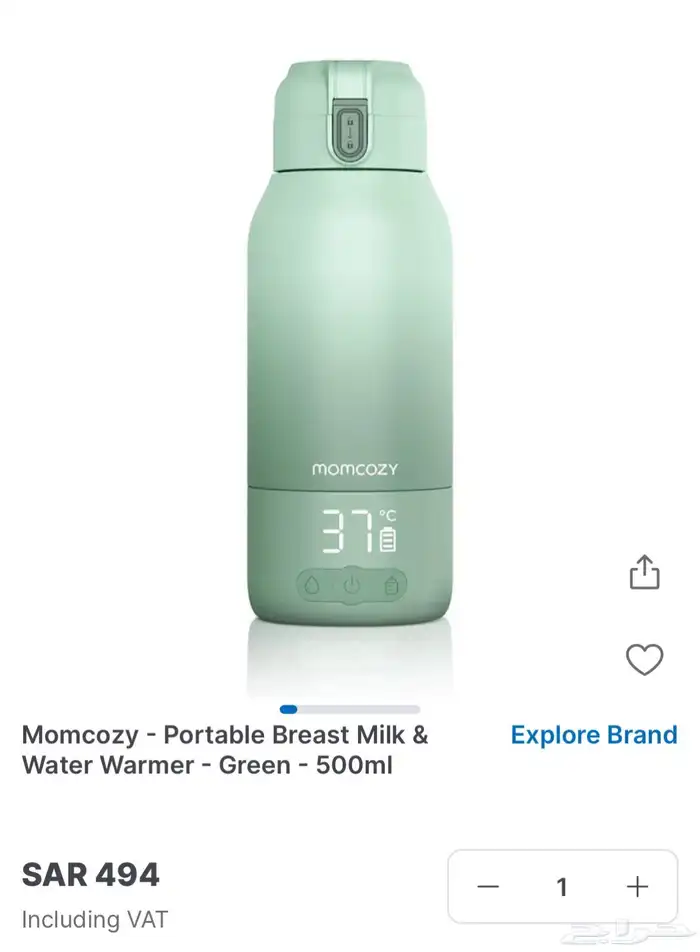Share this Momcozy product
The height and width of the screenshot is (952, 700).
(x=644, y=571)
